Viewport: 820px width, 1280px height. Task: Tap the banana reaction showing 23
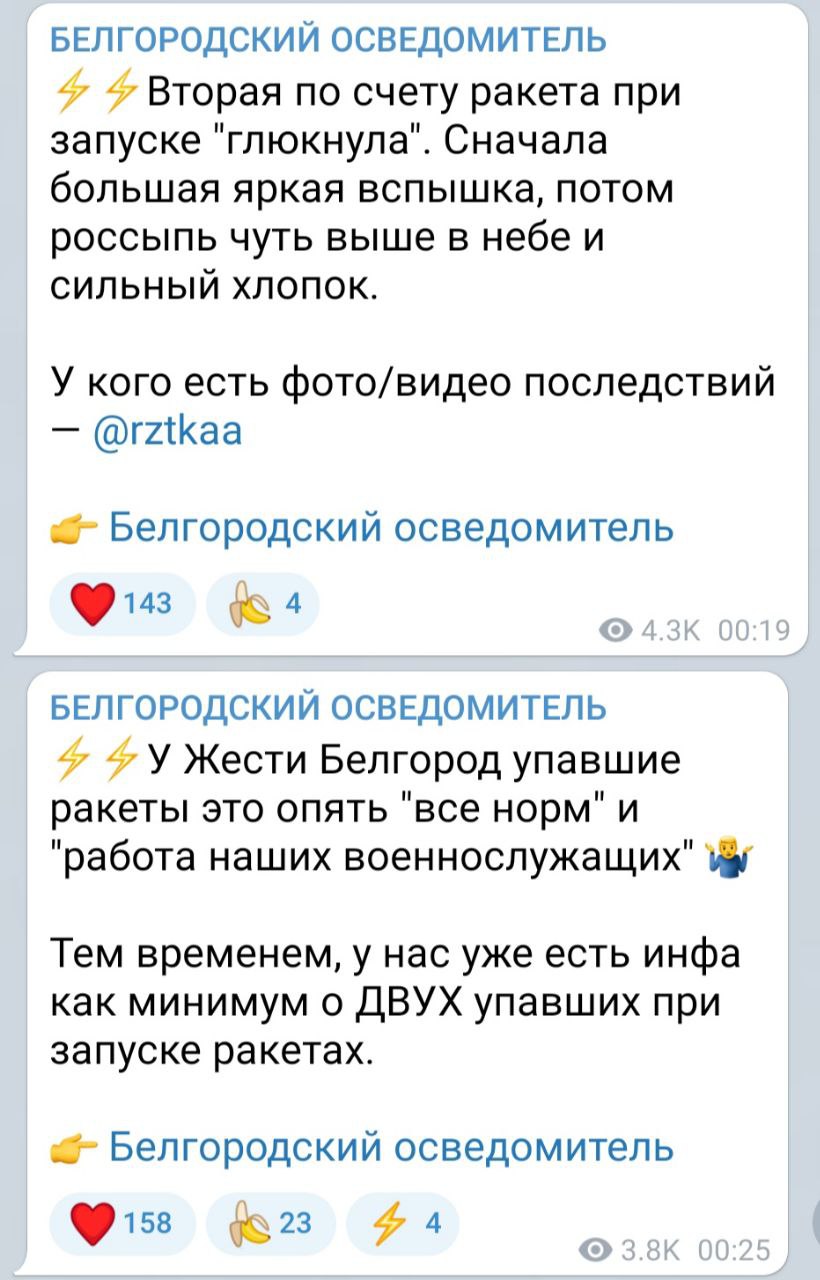[x=271, y=1223]
